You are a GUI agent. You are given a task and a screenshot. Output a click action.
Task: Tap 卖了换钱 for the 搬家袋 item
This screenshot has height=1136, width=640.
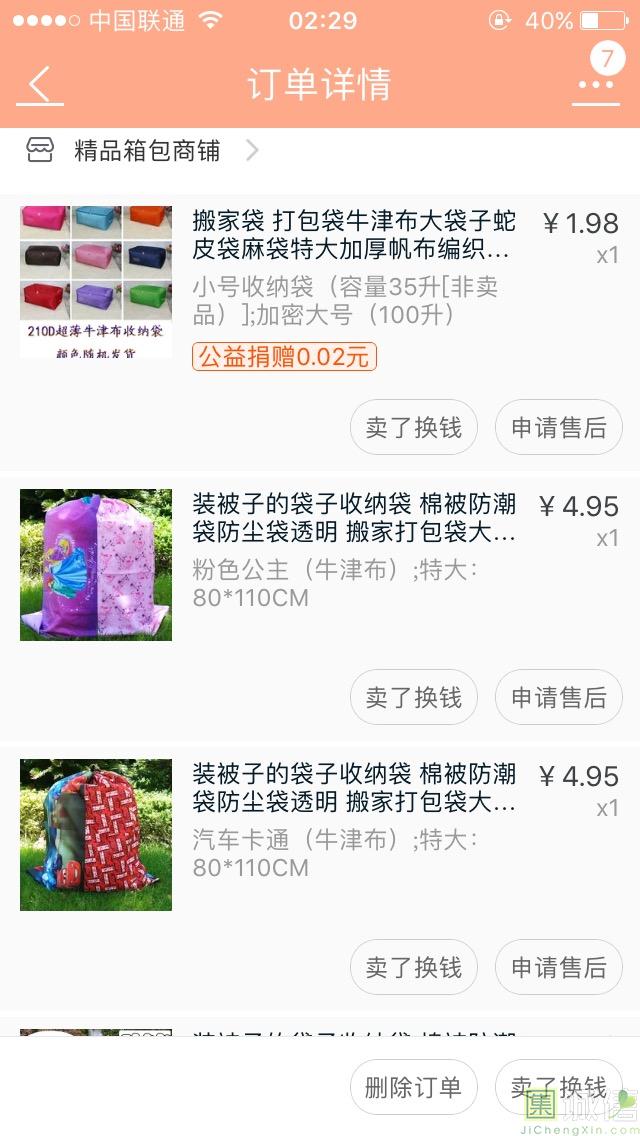pyautogui.click(x=413, y=428)
